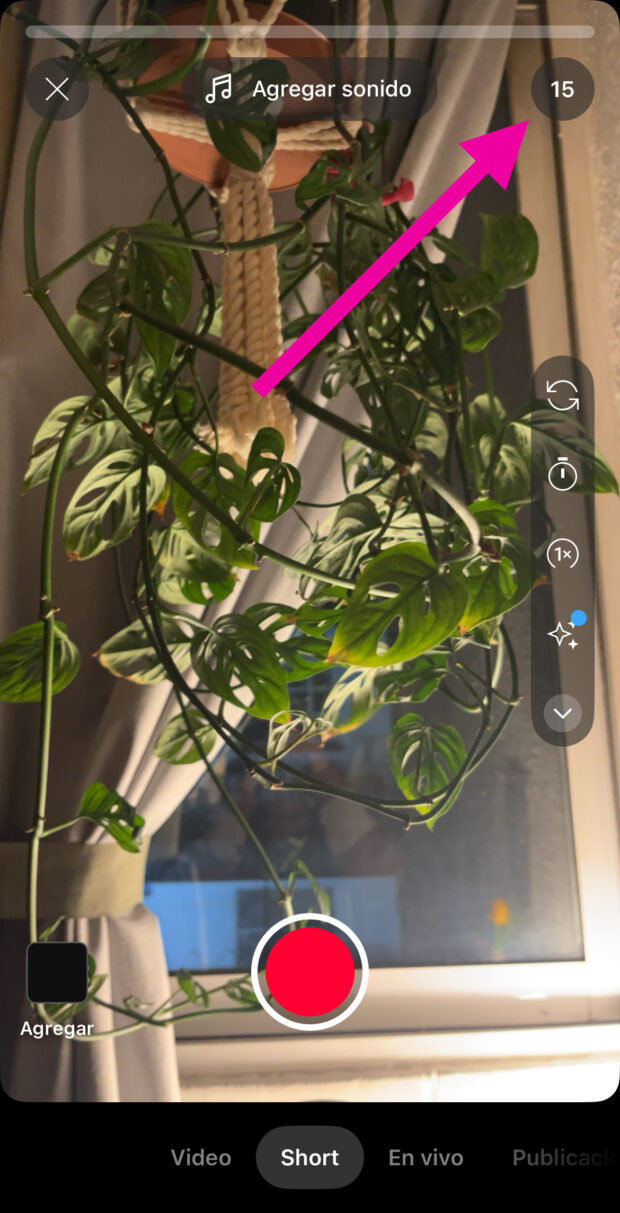620x1213 pixels.
Task: Select the Short tab
Action: pos(310,1157)
